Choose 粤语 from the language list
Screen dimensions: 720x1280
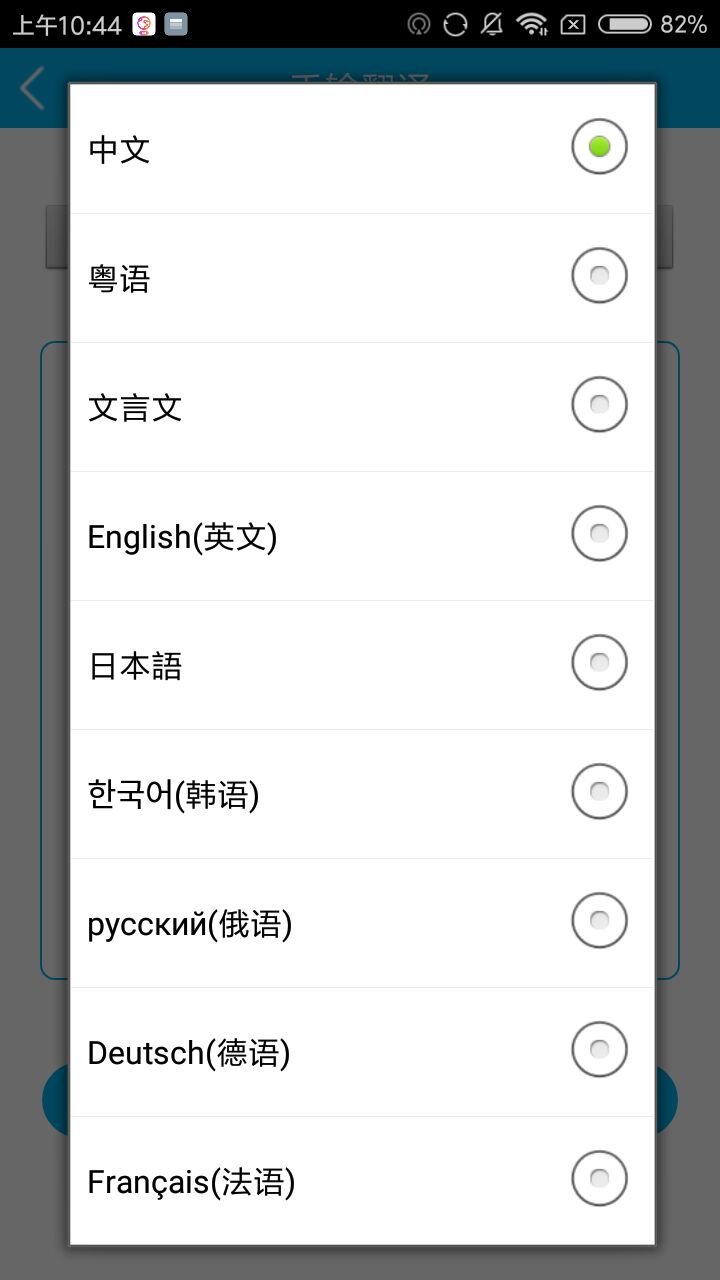point(362,278)
